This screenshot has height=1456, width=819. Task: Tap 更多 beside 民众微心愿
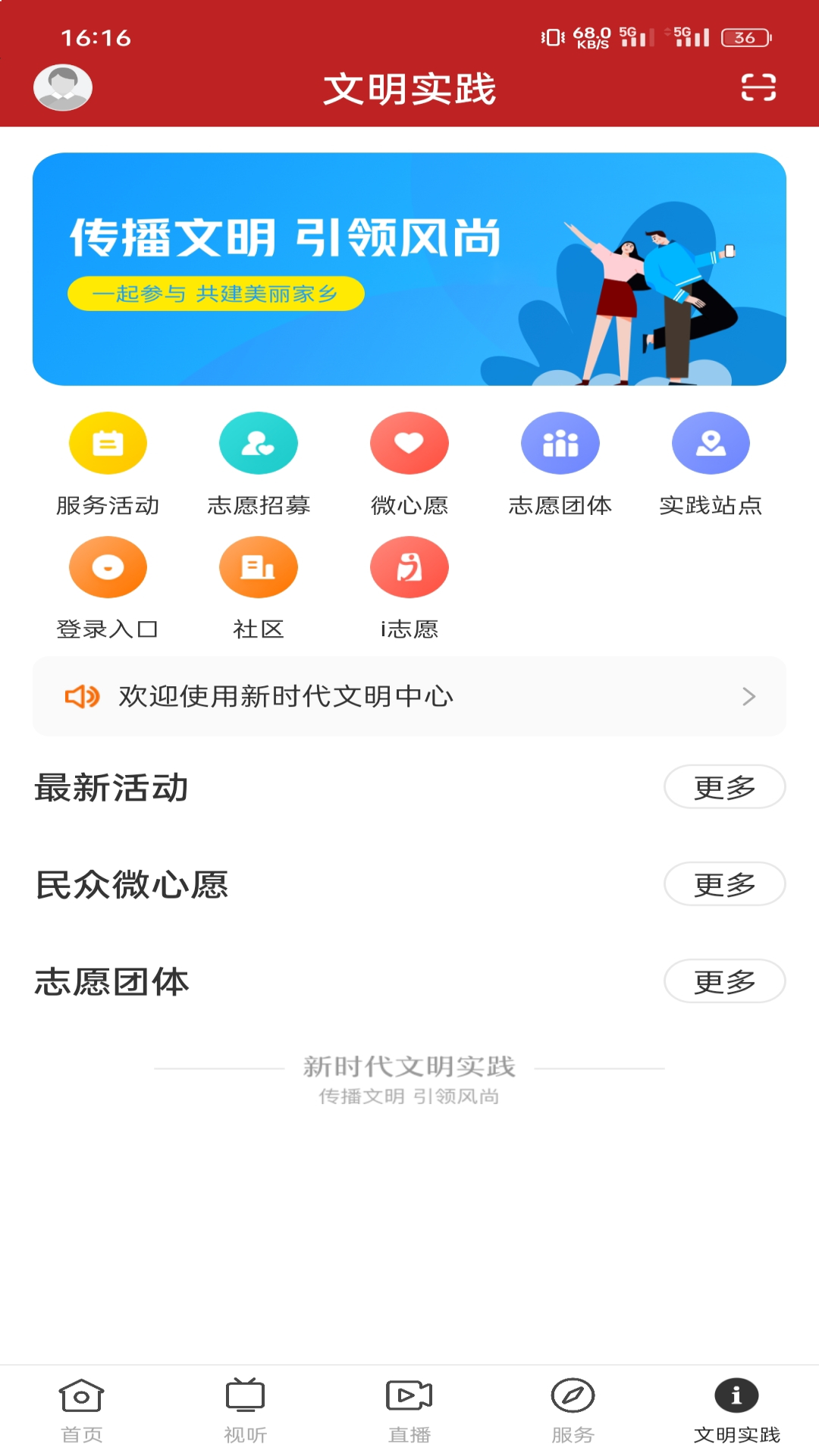pyautogui.click(x=724, y=884)
